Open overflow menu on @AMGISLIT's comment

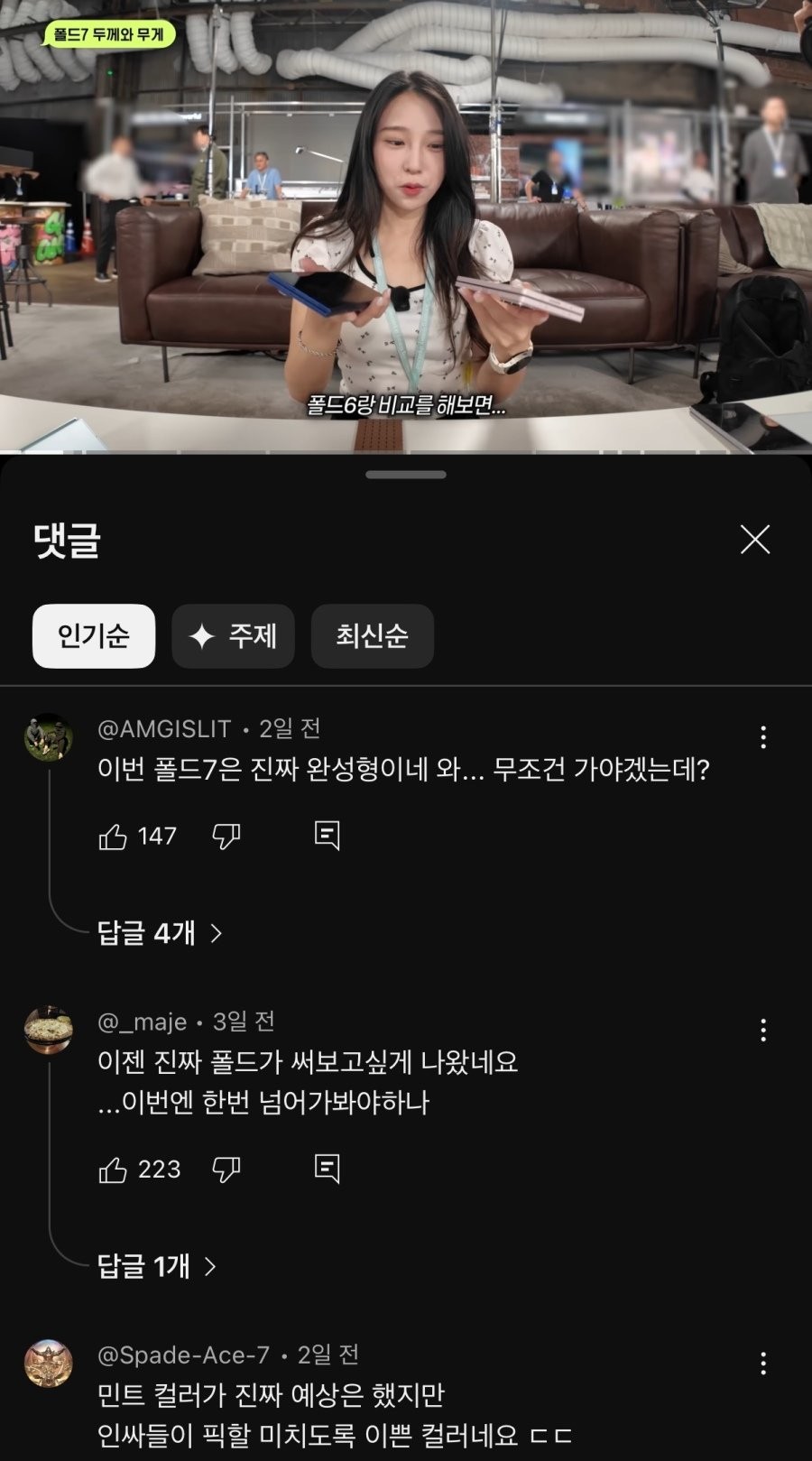(x=763, y=737)
